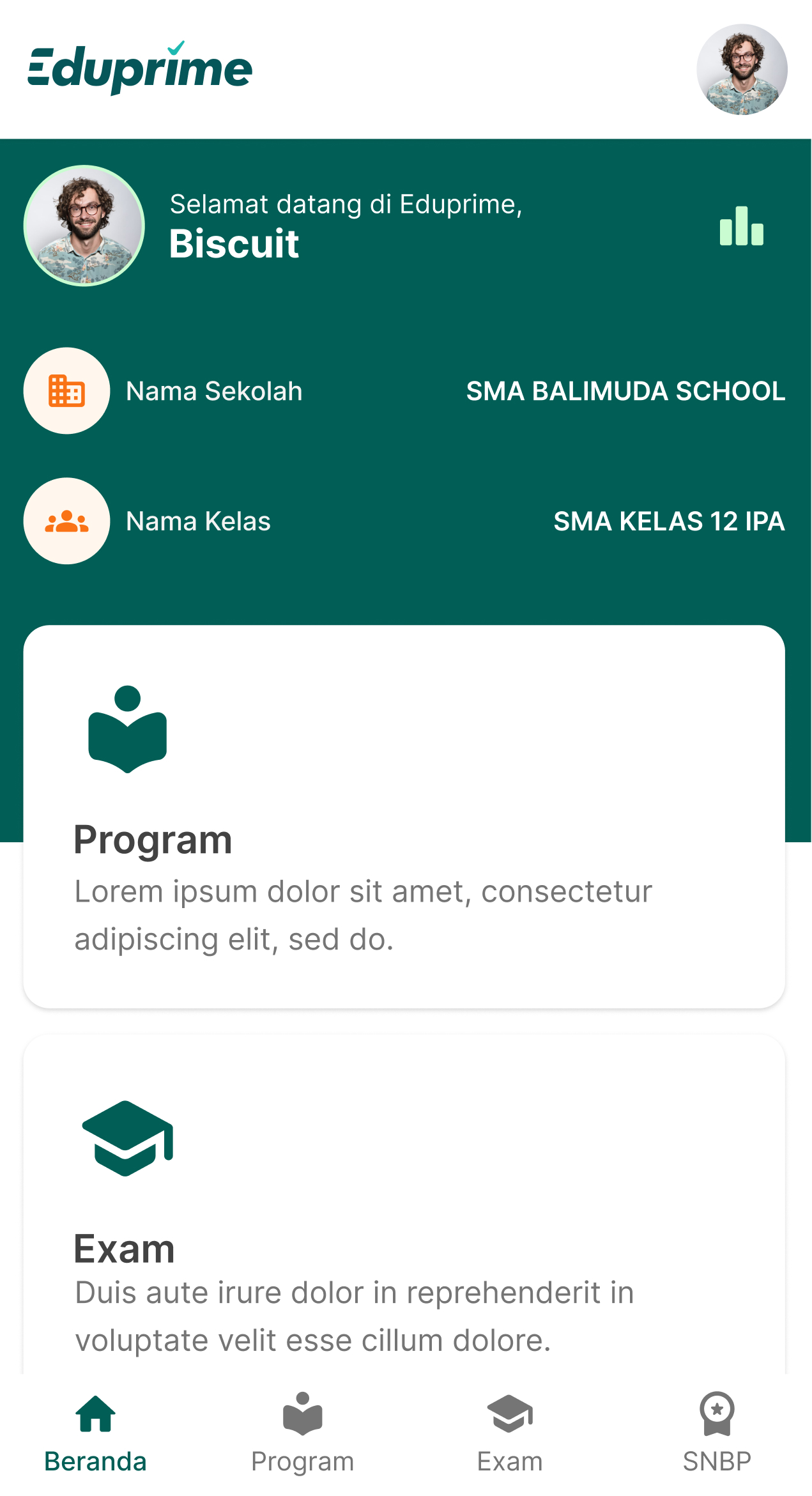This screenshot has height=1496, width=812.
Task: Open the profile avatar in the header
Action: pyautogui.click(x=741, y=70)
